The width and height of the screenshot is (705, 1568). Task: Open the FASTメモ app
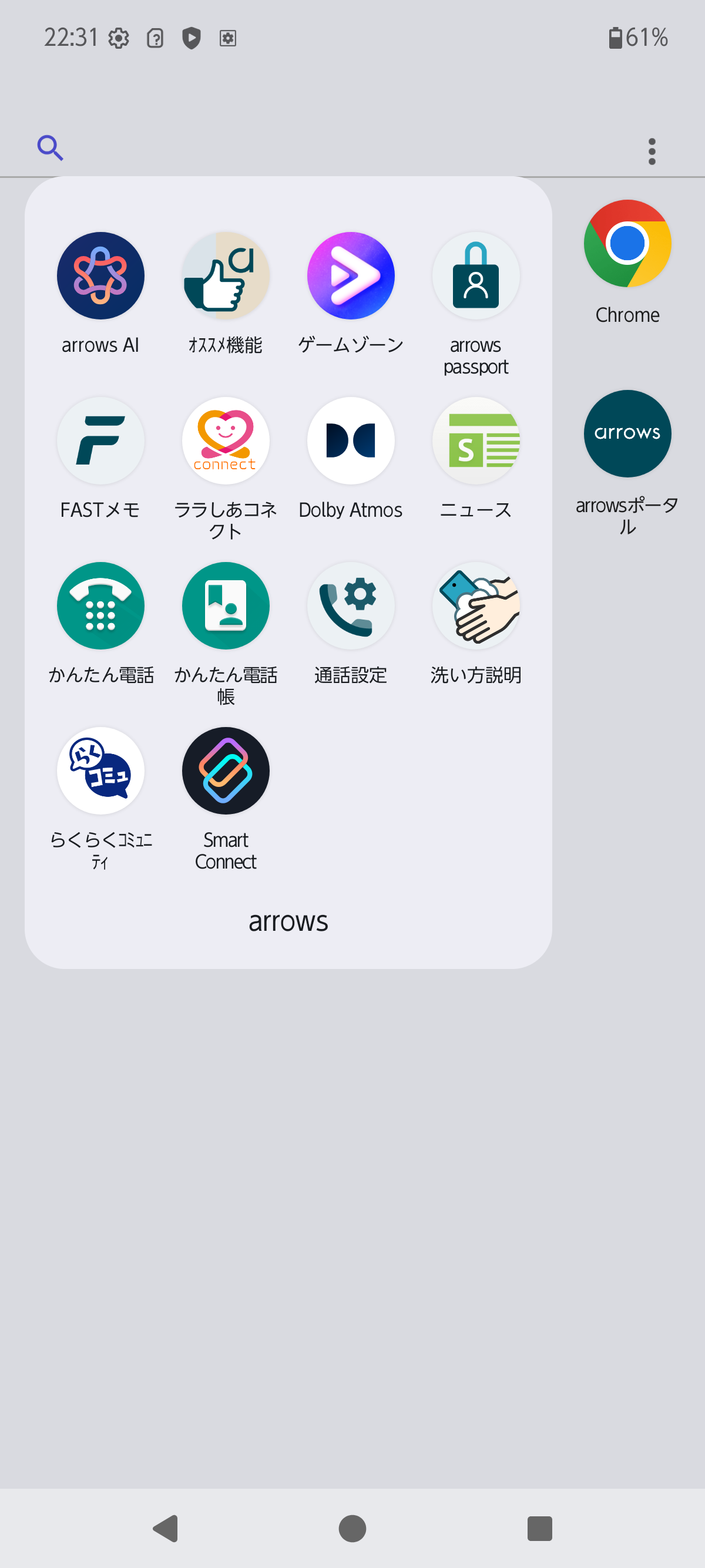(100, 440)
